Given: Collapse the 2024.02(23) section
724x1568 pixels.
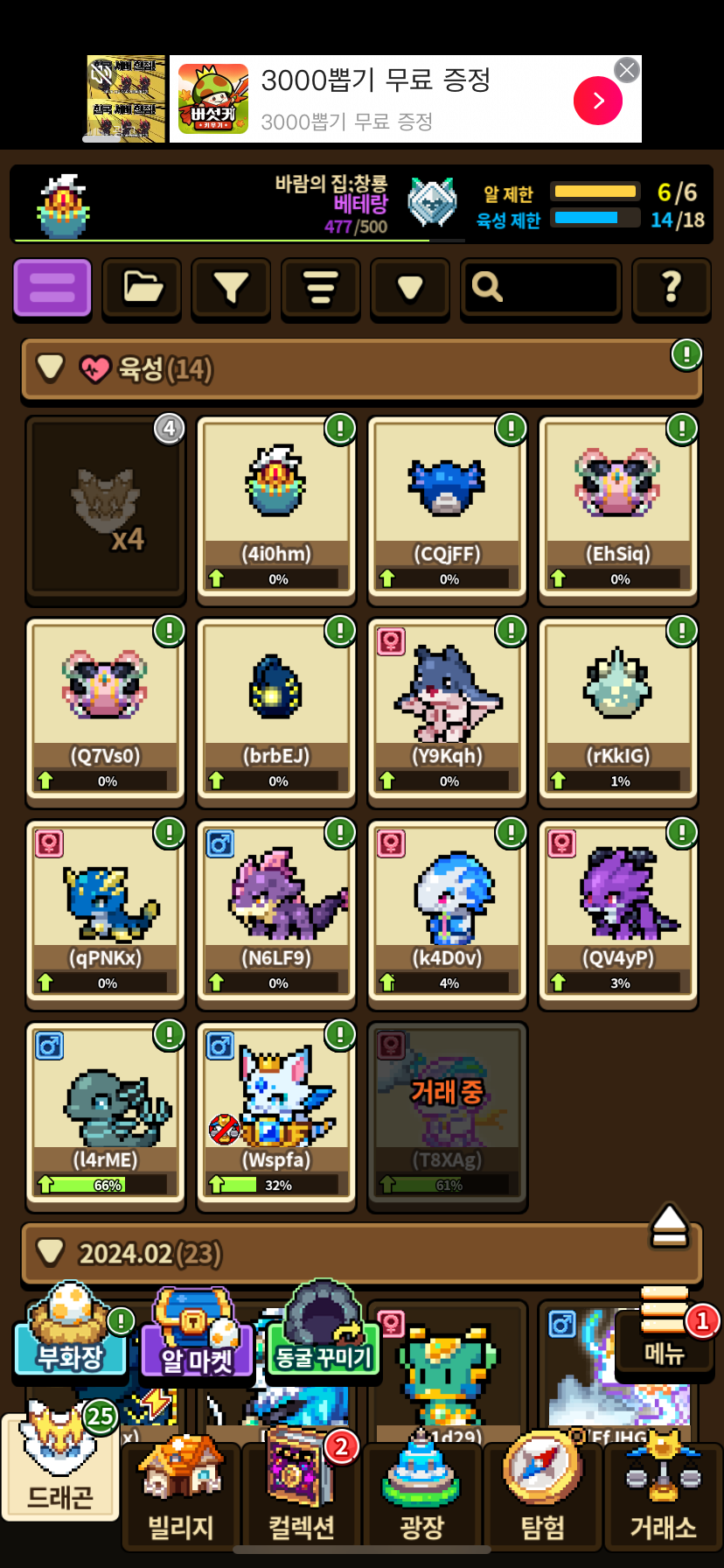Looking at the screenshot, I should (51, 1253).
